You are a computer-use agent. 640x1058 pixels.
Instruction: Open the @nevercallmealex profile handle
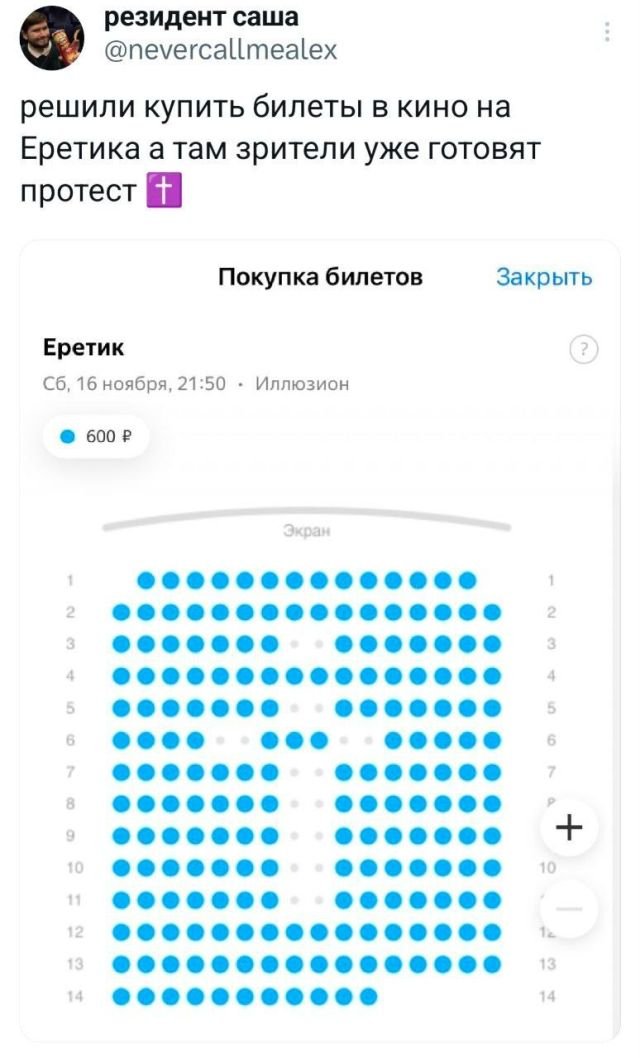[220, 50]
